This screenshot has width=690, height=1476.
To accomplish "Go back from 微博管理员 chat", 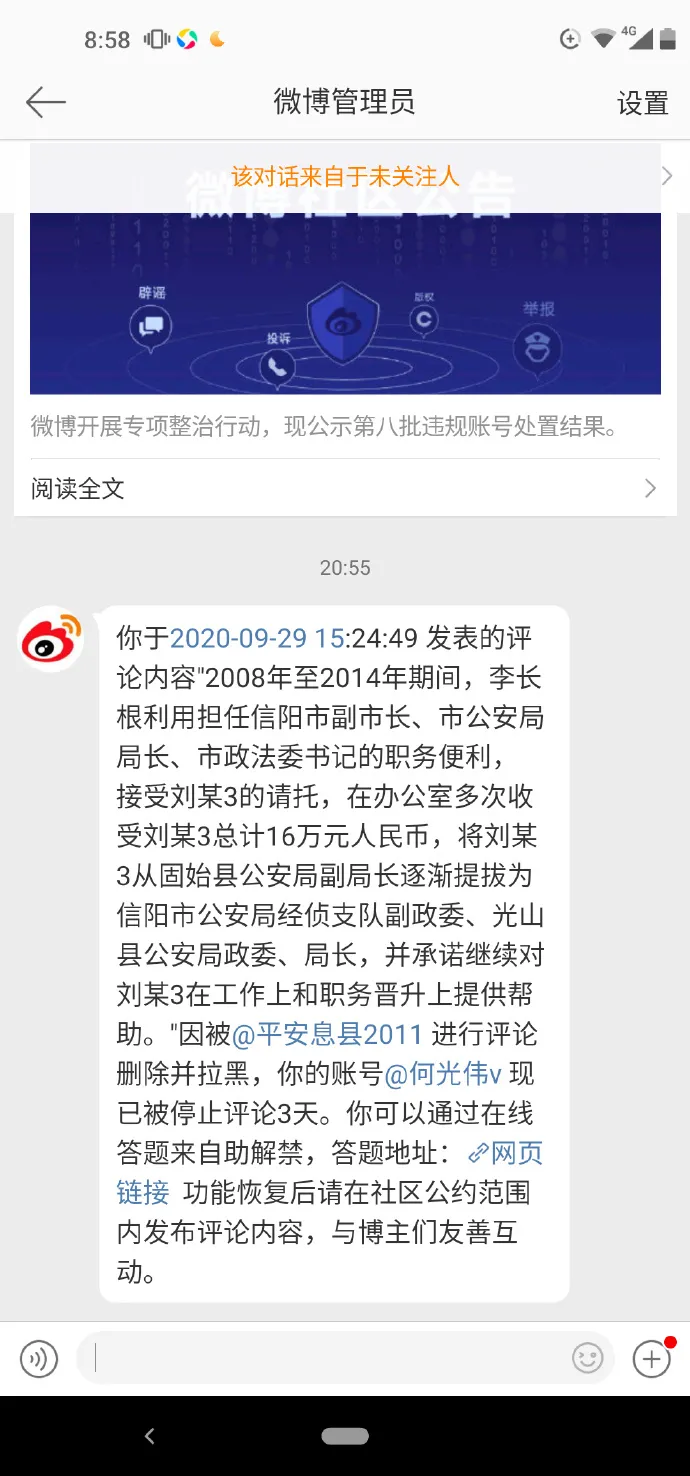I will 45,102.
